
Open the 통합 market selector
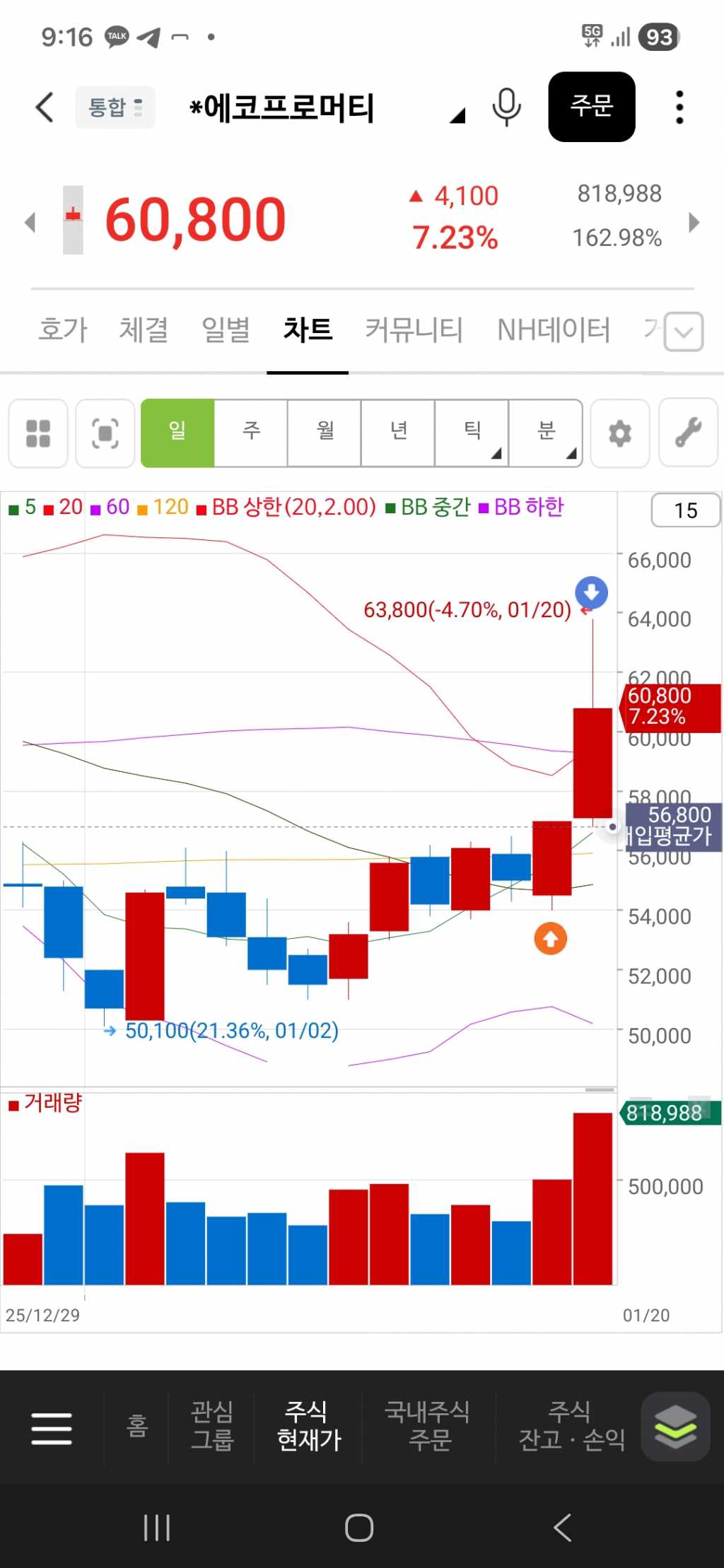(115, 107)
